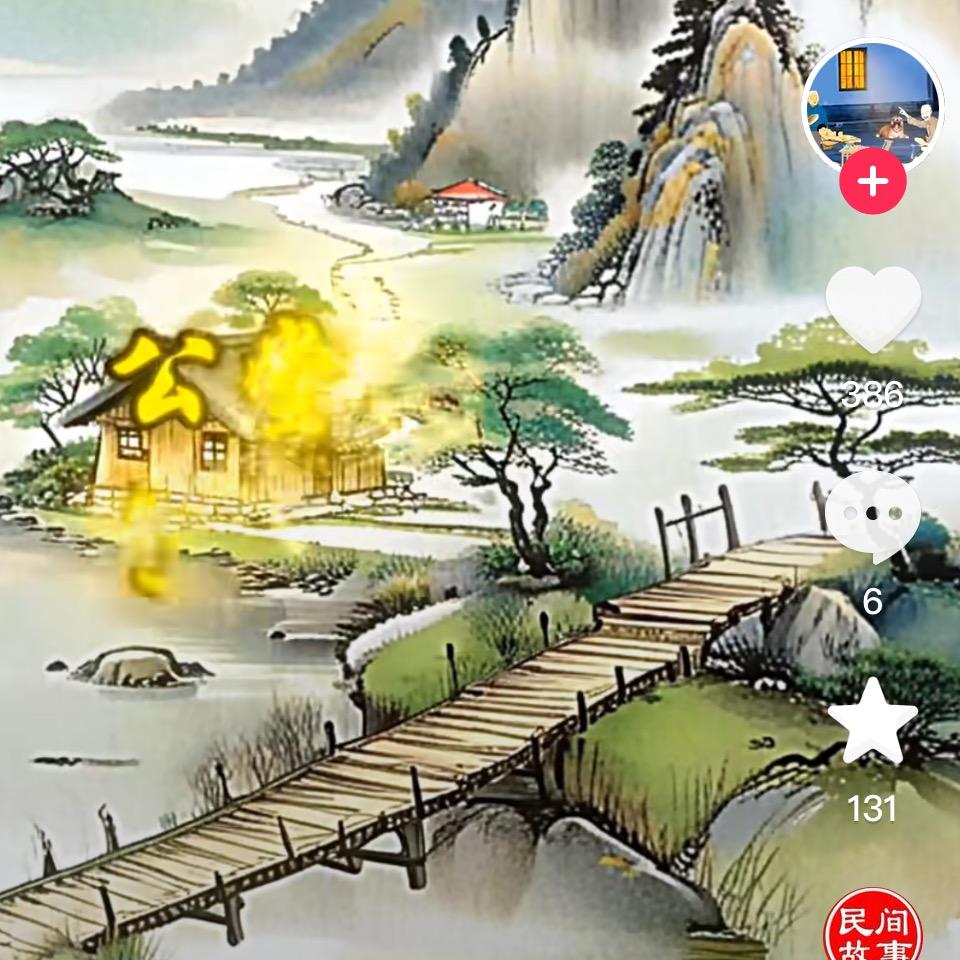
Task: Like this video with the heart
Action: click(x=872, y=308)
